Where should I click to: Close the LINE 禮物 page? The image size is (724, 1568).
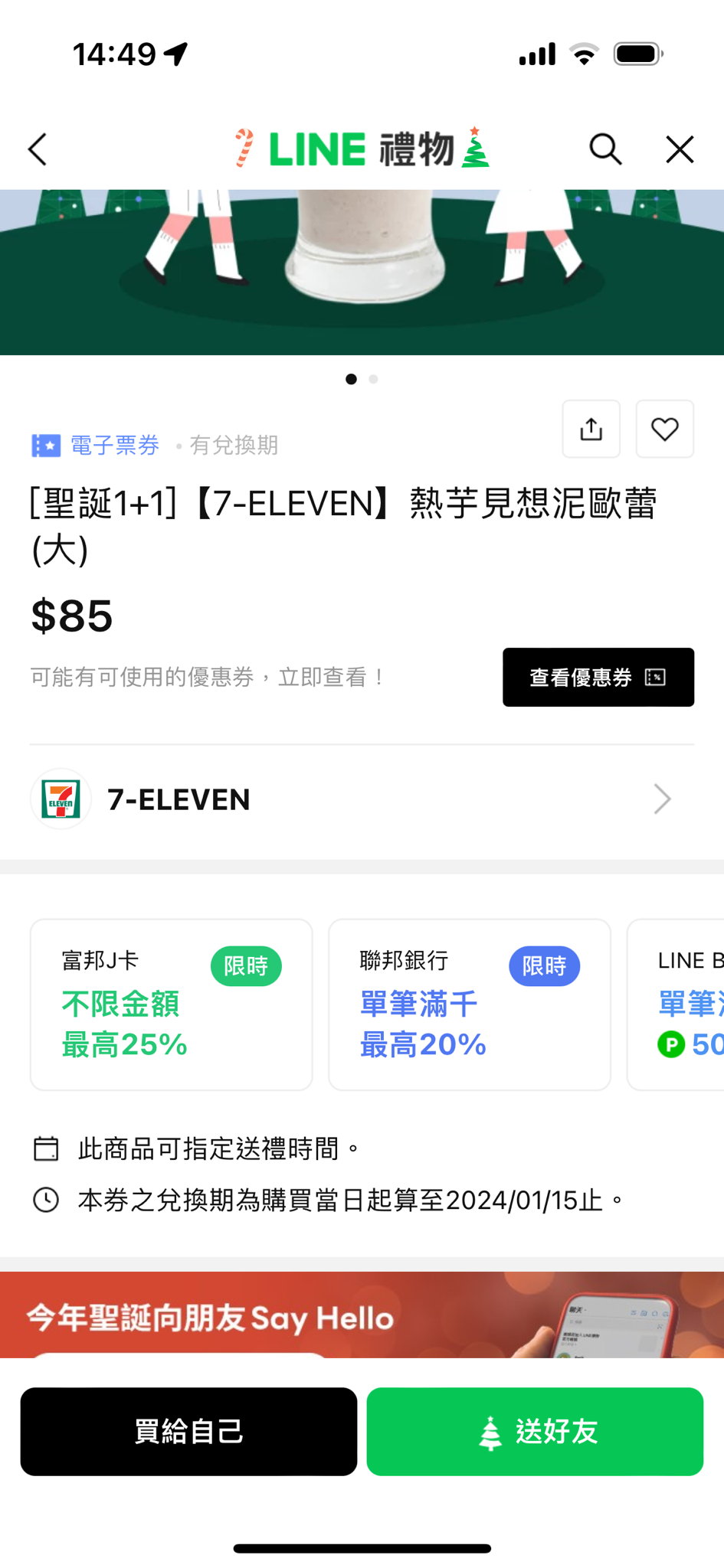679,149
